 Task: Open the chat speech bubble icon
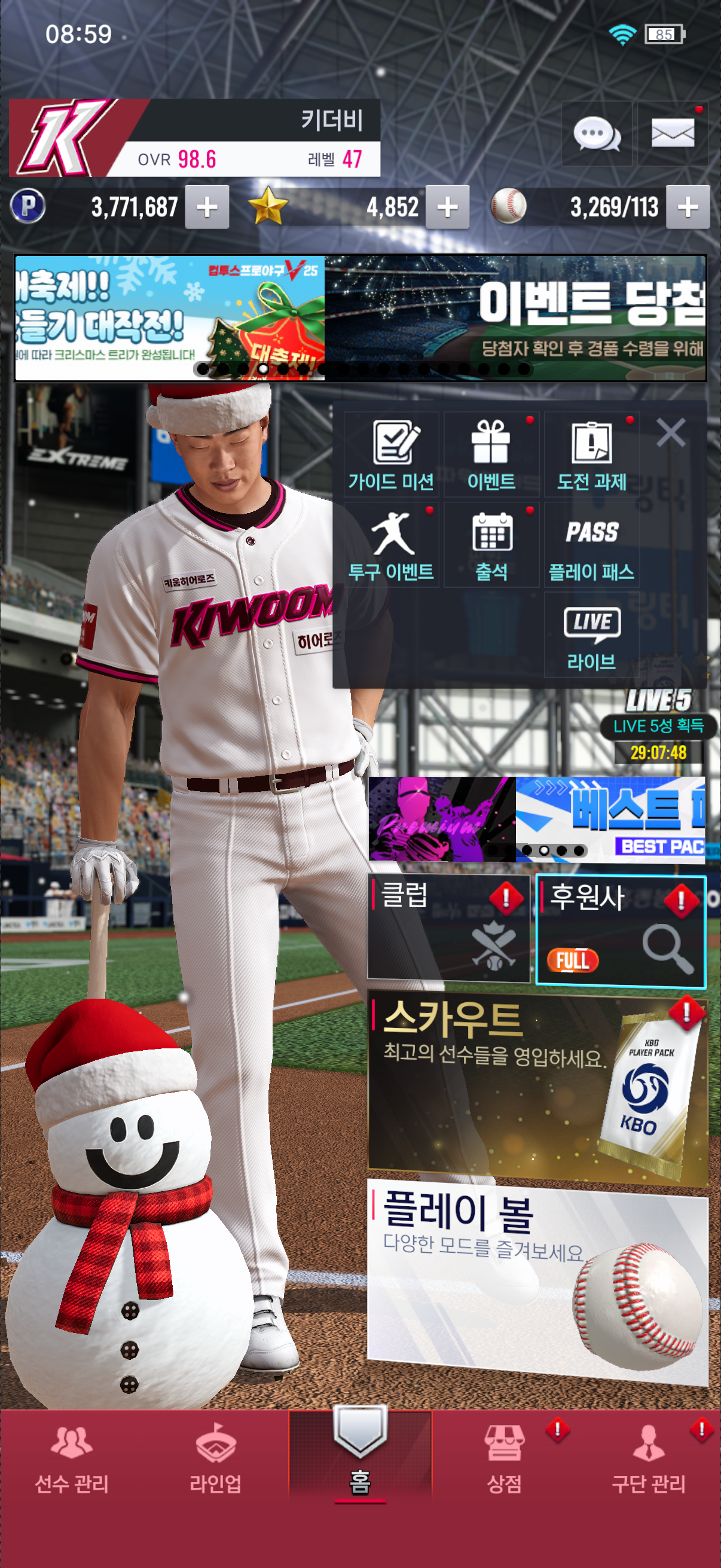point(596,133)
